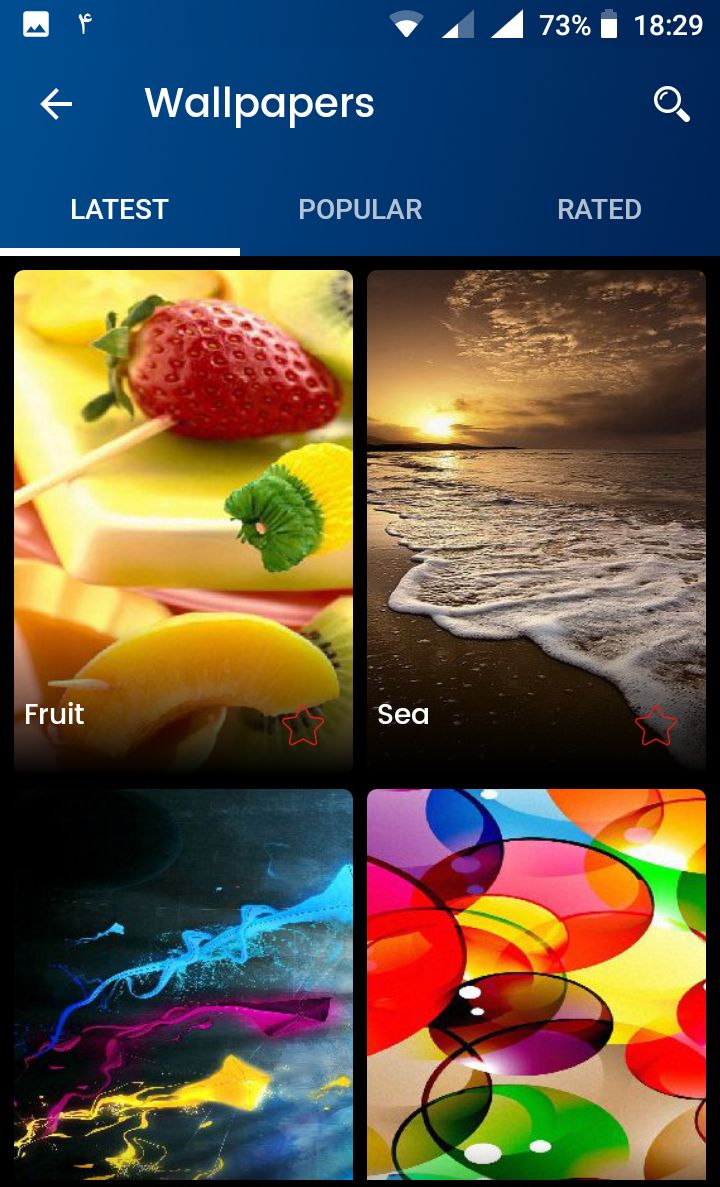Favorite the Sea wallpaper with its star
Screen dimensions: 720x1187
click(x=656, y=726)
